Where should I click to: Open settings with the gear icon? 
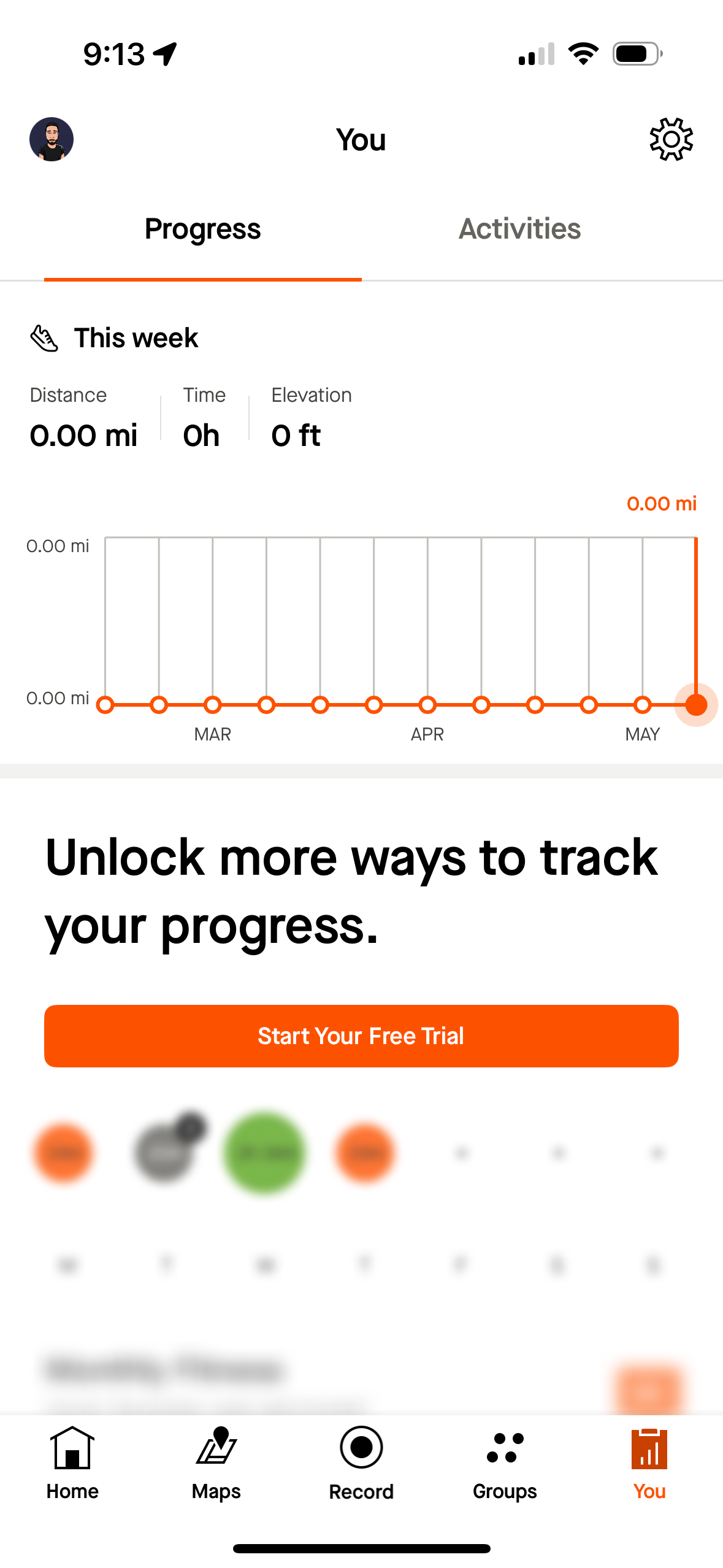coord(672,139)
